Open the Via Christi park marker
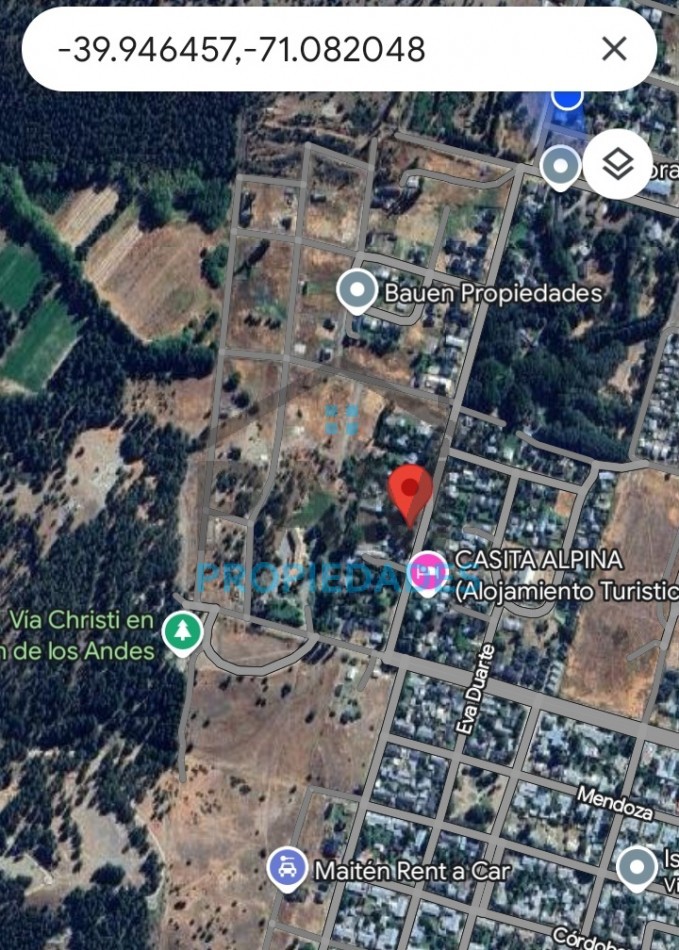This screenshot has height=950, width=679. [x=182, y=632]
